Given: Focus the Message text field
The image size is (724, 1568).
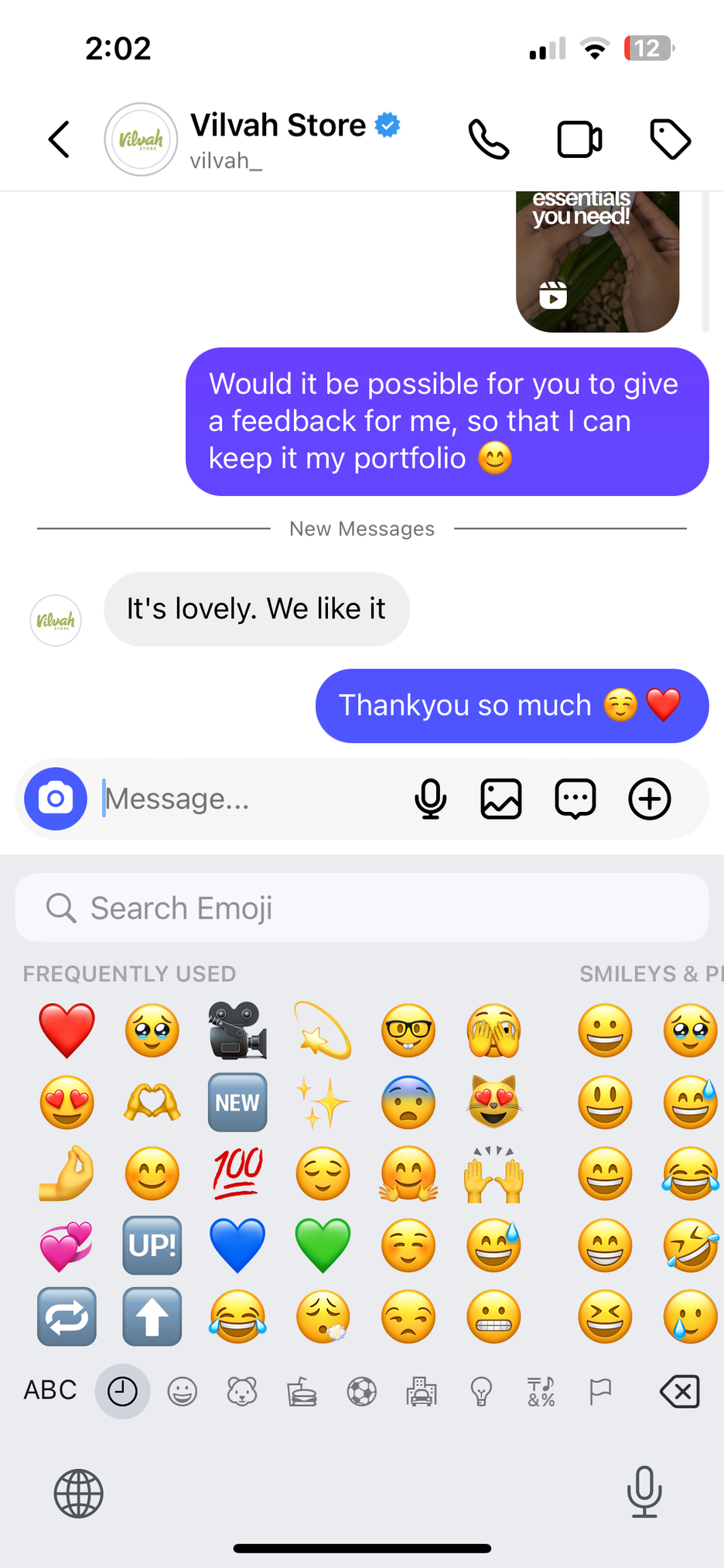Looking at the screenshot, I should pyautogui.click(x=248, y=799).
